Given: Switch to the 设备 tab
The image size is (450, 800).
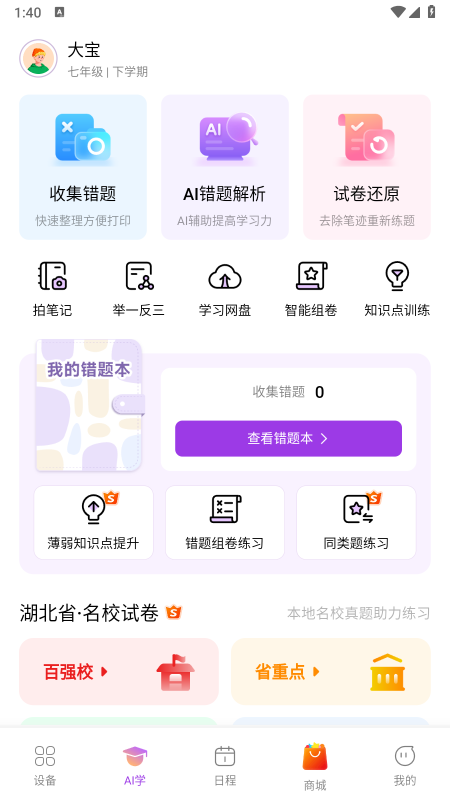Looking at the screenshot, I should coord(45,765).
